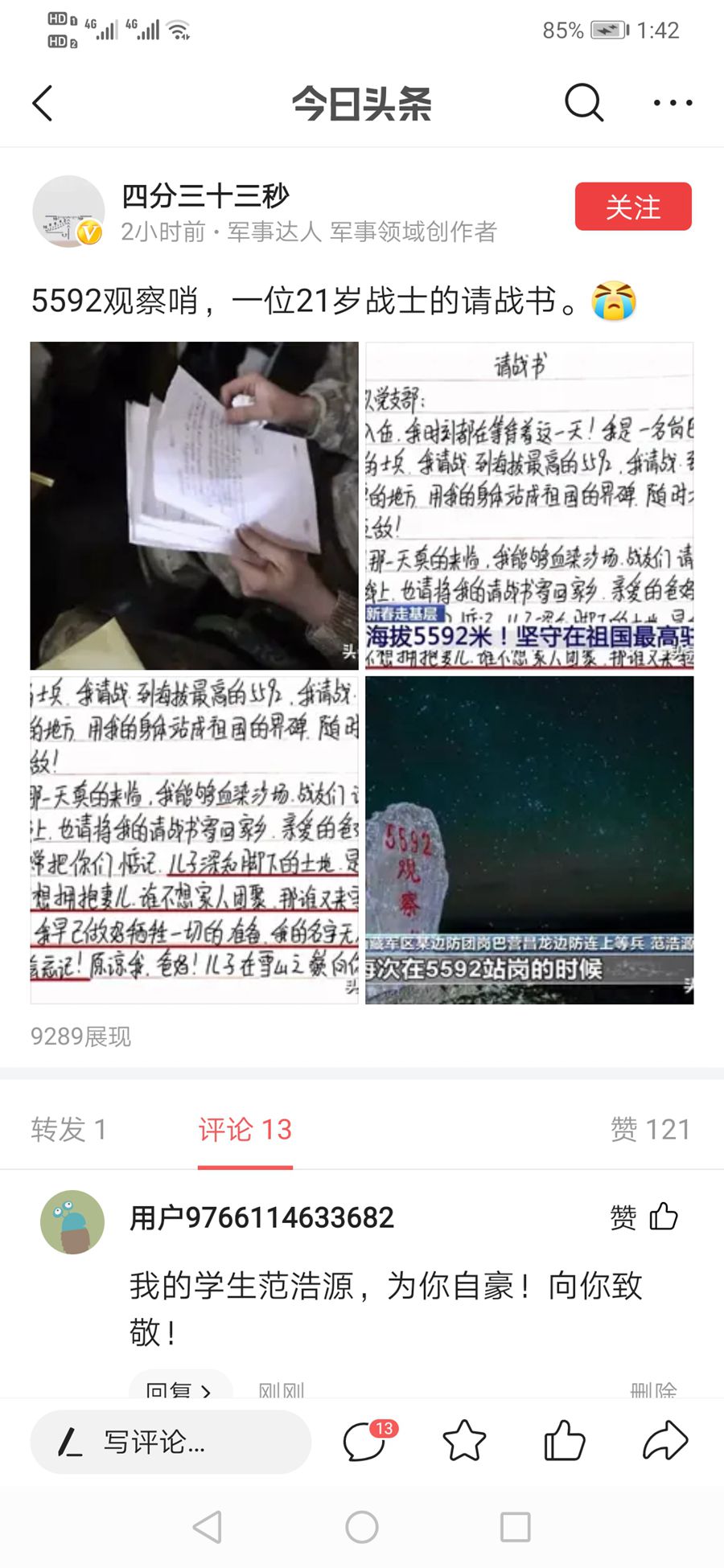Open the 请战书 letter image tile

[x=529, y=505]
